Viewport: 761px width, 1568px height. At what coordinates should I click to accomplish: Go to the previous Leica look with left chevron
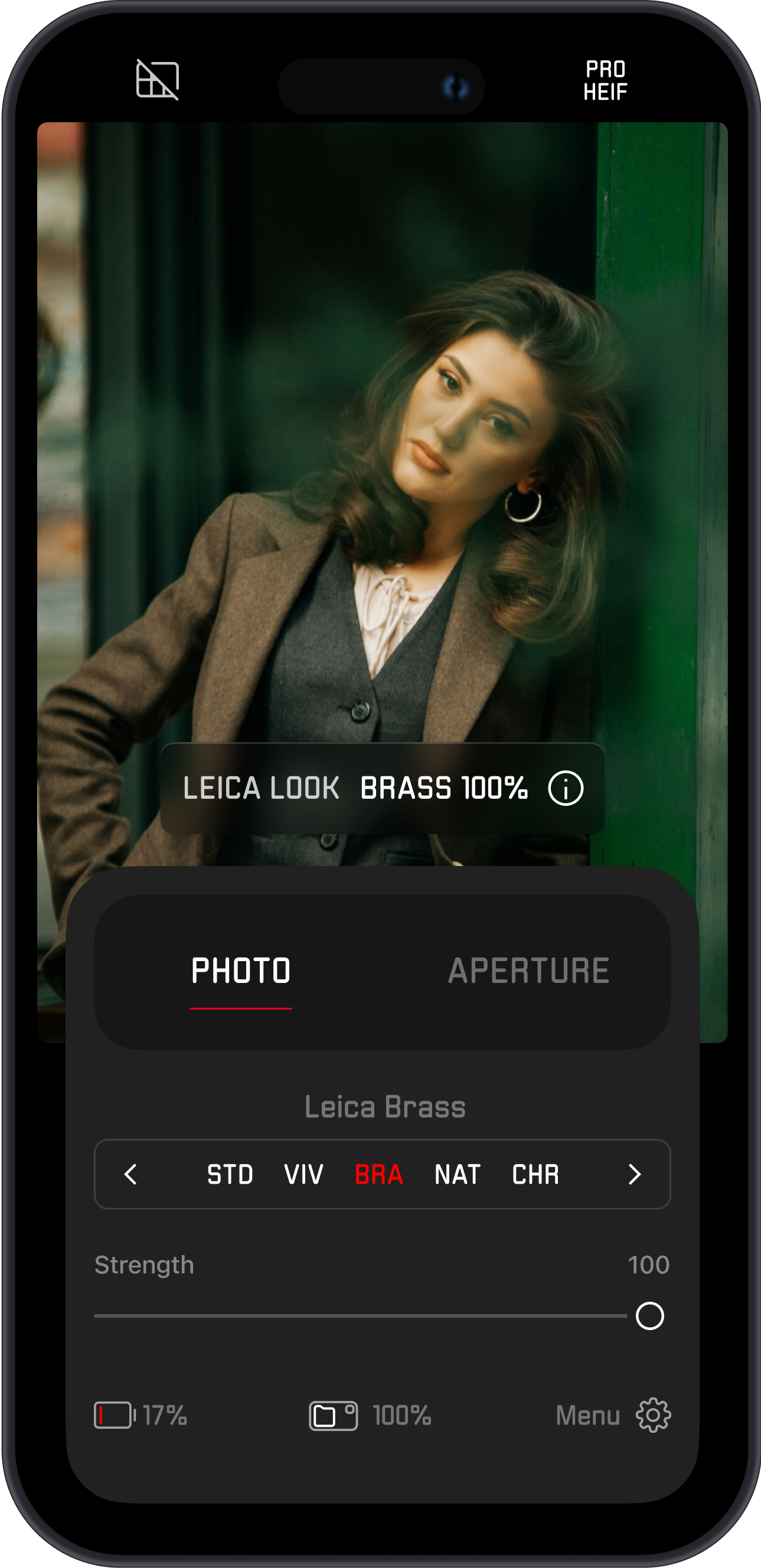point(131,1174)
